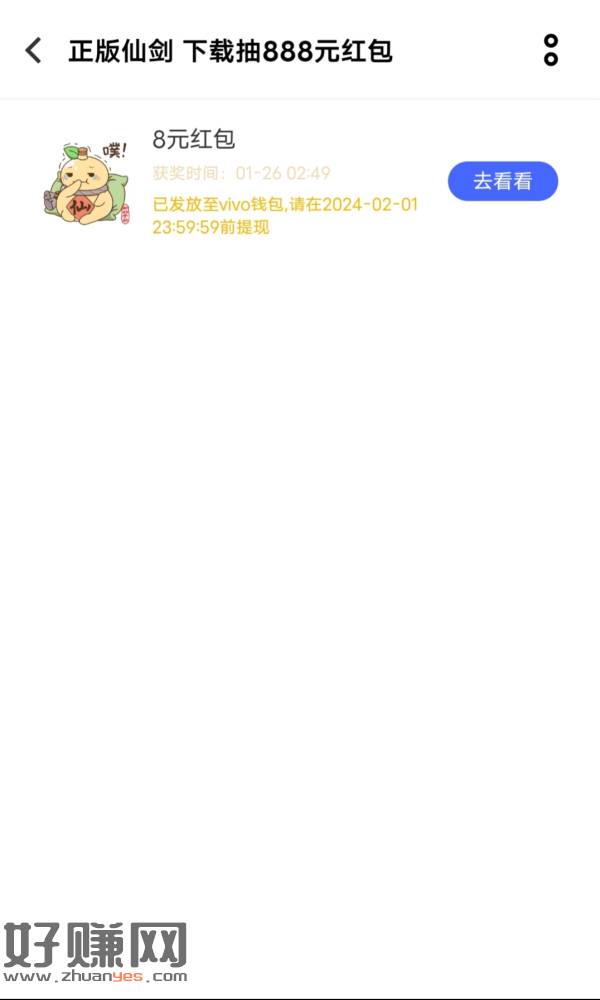
Task: Tap the 去看看 button
Action: pos(502,181)
